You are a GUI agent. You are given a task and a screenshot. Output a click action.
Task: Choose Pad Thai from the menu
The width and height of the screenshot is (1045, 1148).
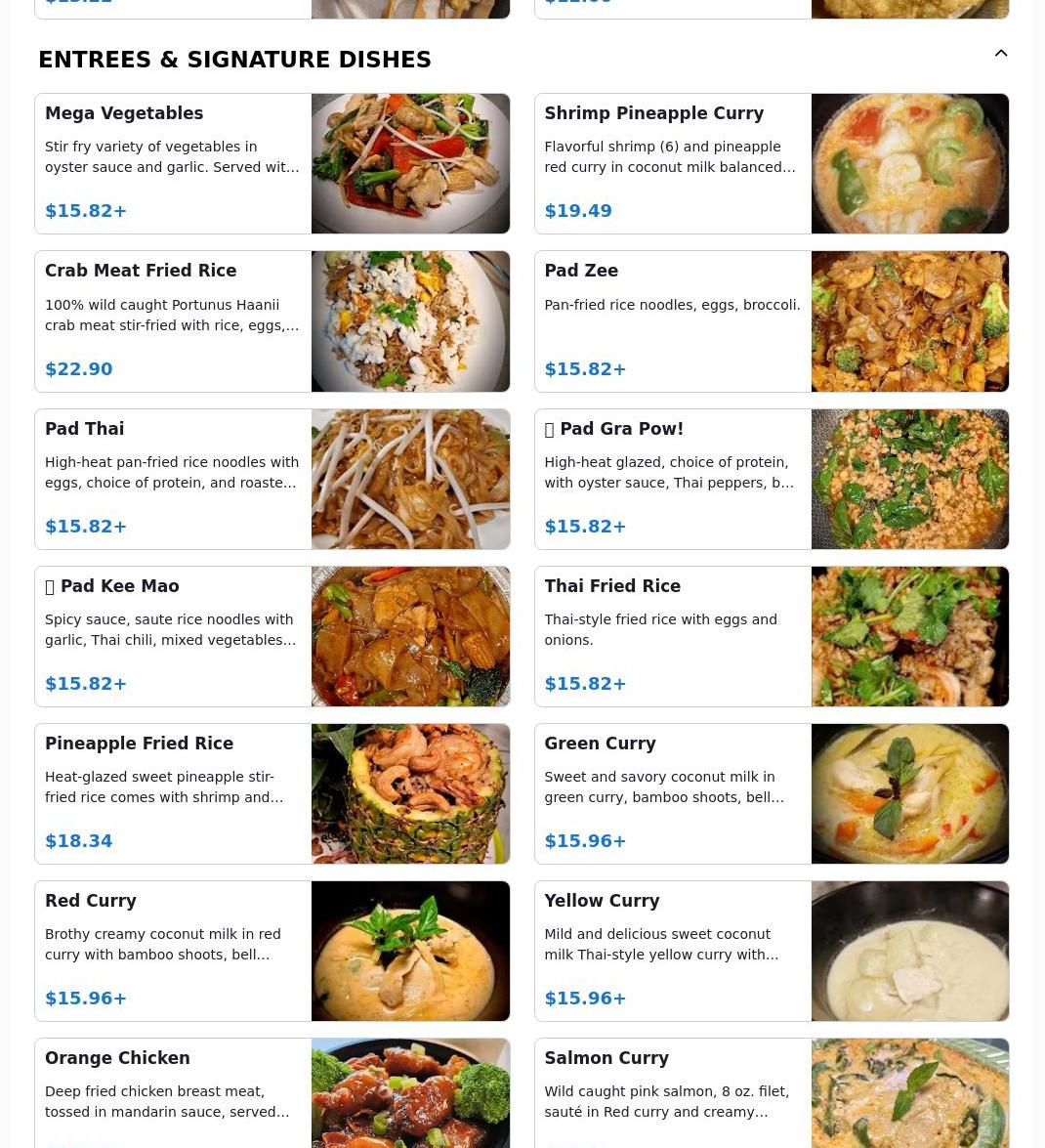(272, 479)
